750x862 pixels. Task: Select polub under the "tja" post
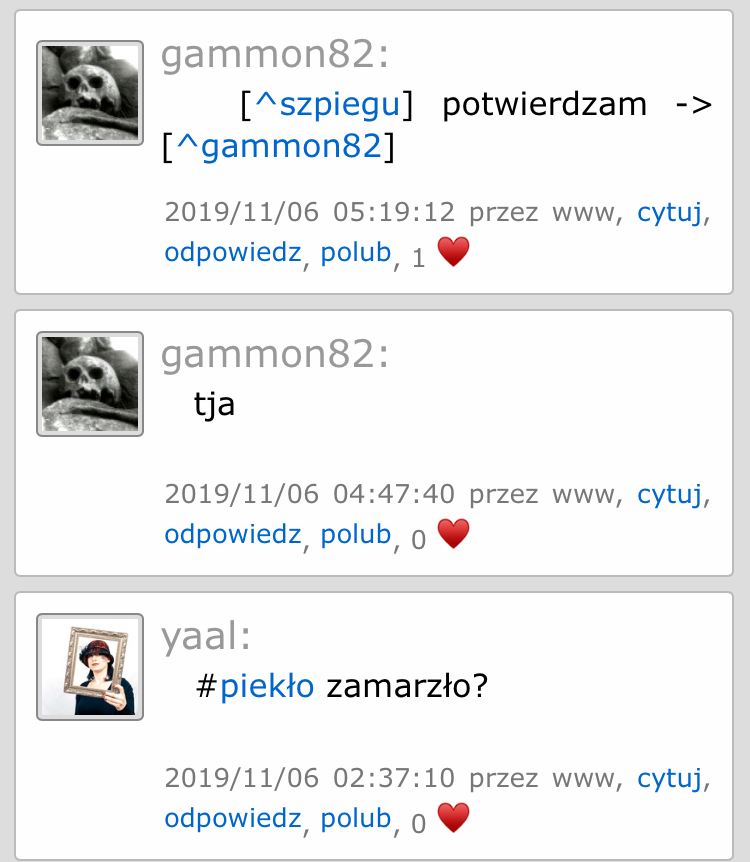355,535
